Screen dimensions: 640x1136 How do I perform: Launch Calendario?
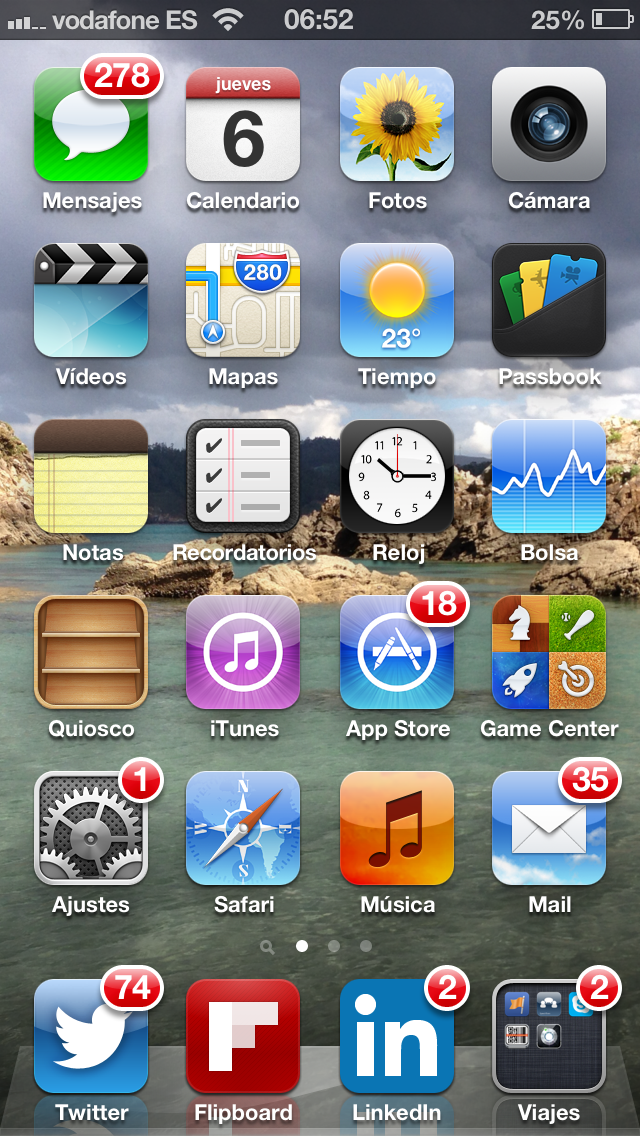tap(243, 124)
